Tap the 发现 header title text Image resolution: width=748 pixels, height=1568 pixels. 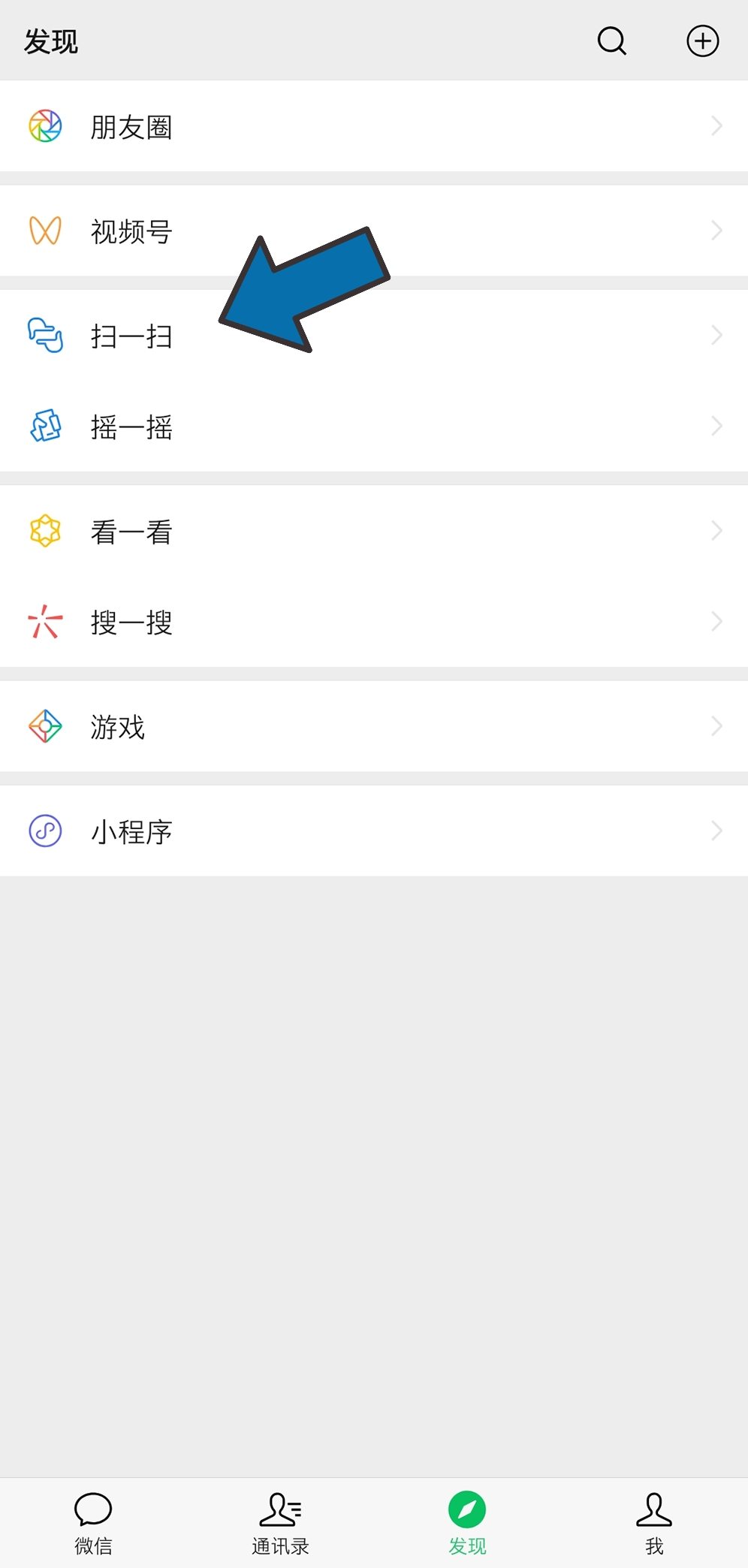tap(50, 41)
